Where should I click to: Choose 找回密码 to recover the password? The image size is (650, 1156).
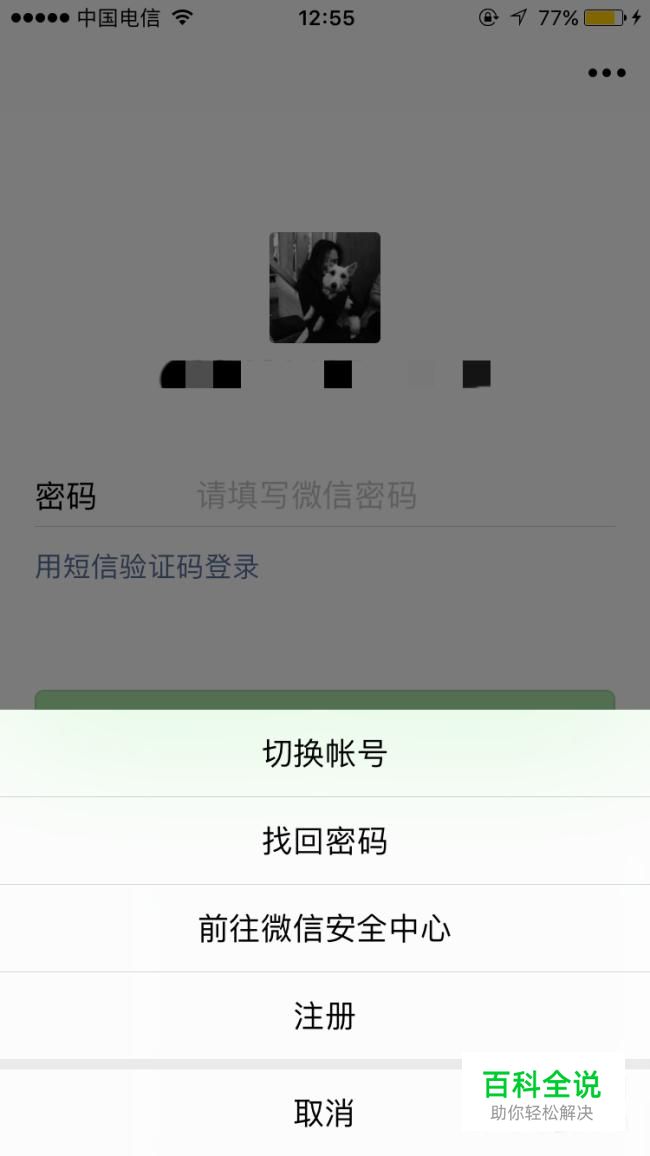[x=325, y=841]
